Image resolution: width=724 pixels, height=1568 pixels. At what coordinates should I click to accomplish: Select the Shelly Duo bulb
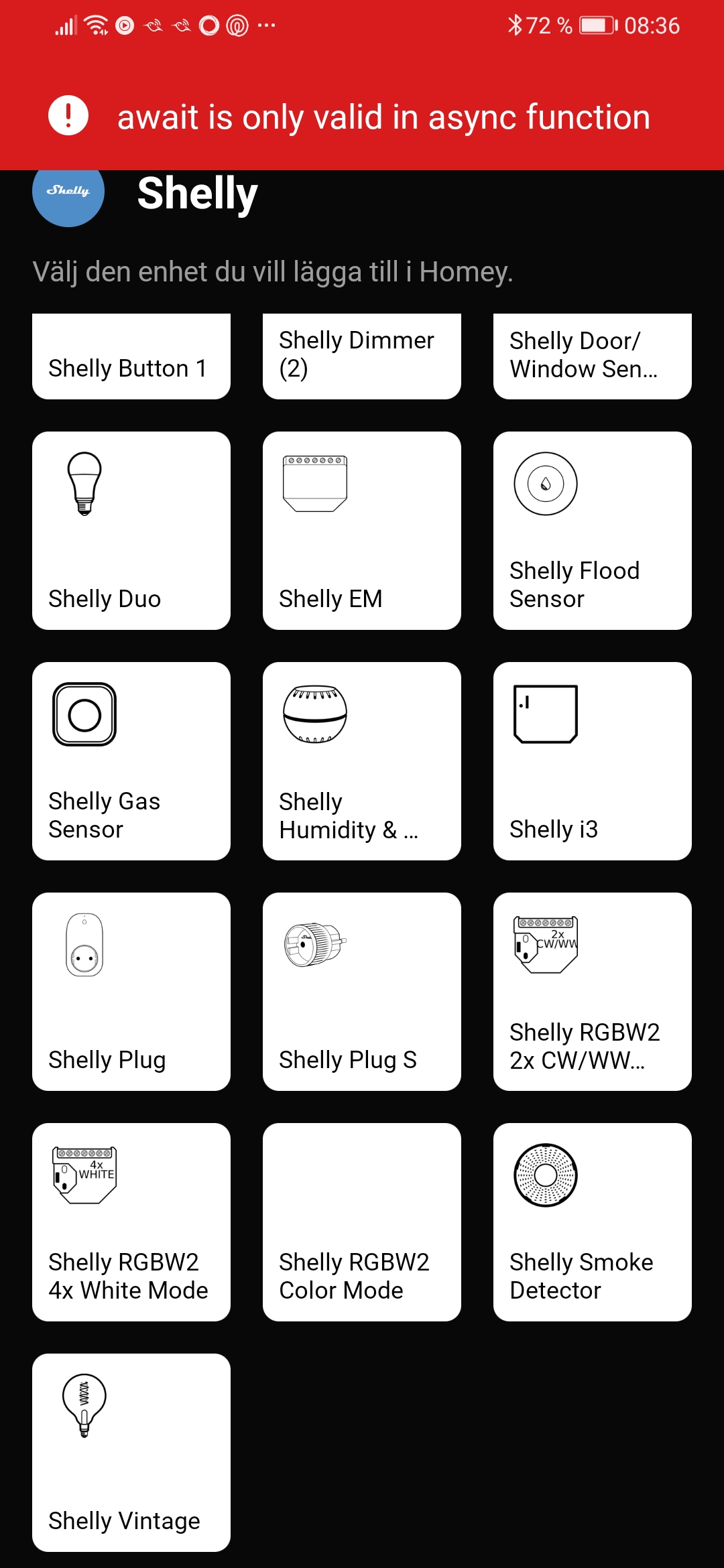[131, 531]
